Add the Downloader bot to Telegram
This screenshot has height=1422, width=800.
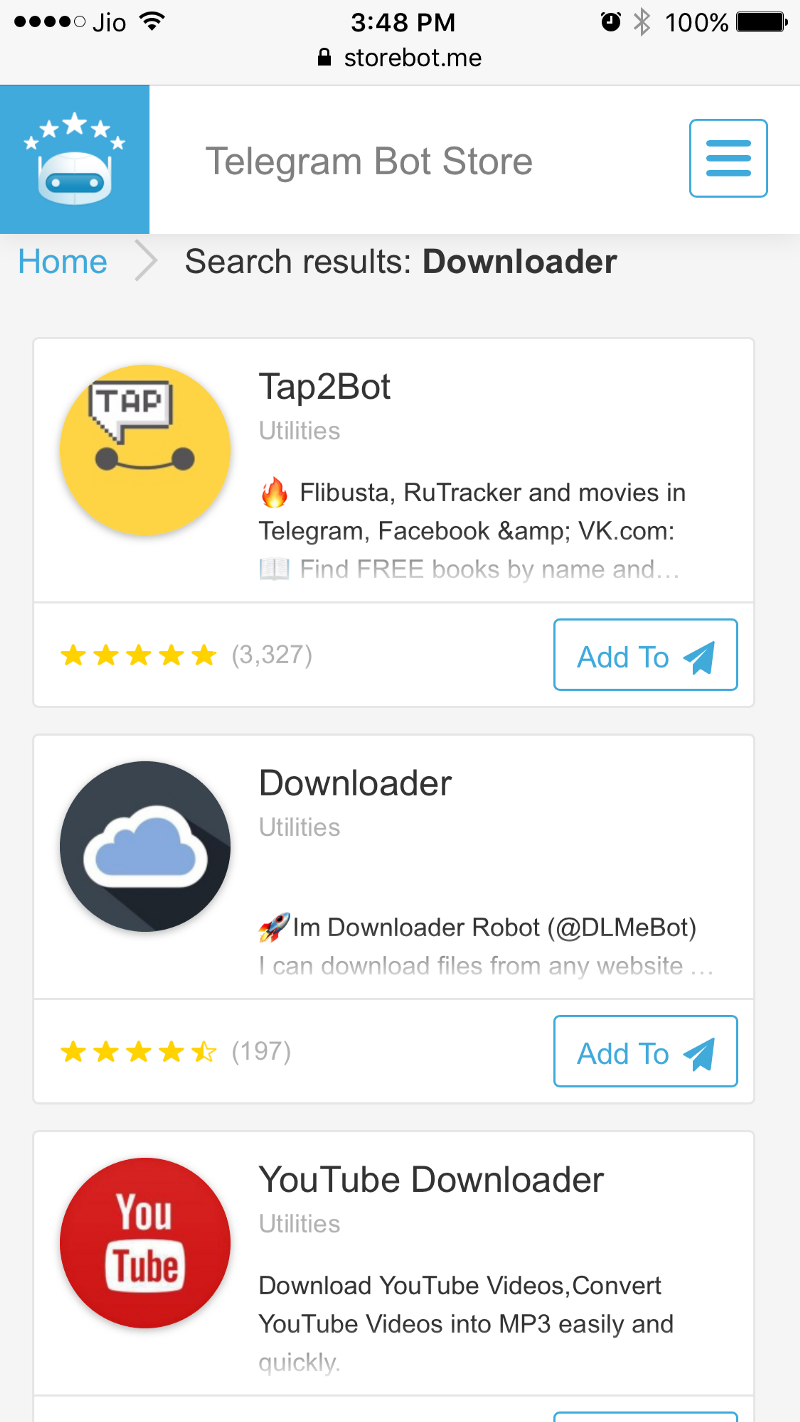point(645,1051)
